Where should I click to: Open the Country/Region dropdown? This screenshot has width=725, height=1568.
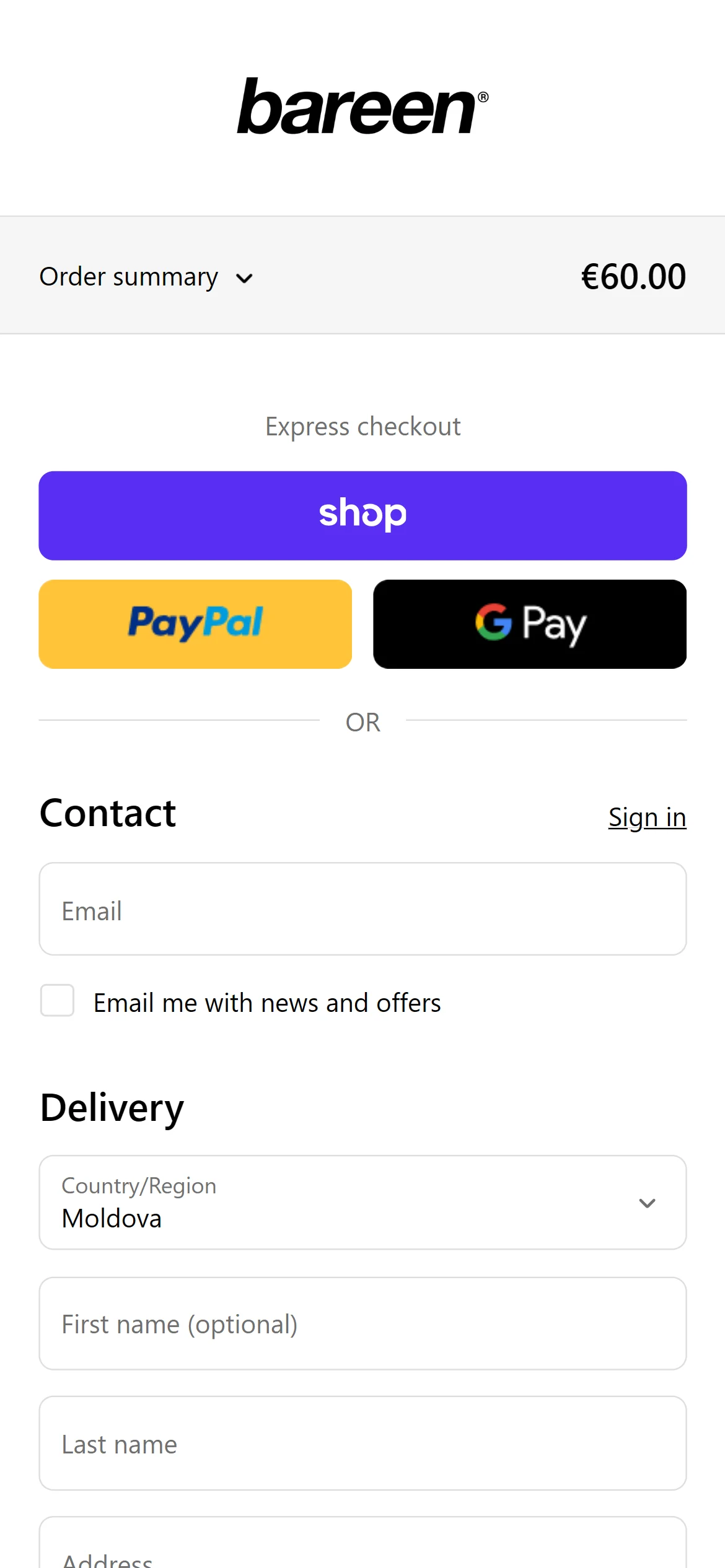coord(362,1203)
